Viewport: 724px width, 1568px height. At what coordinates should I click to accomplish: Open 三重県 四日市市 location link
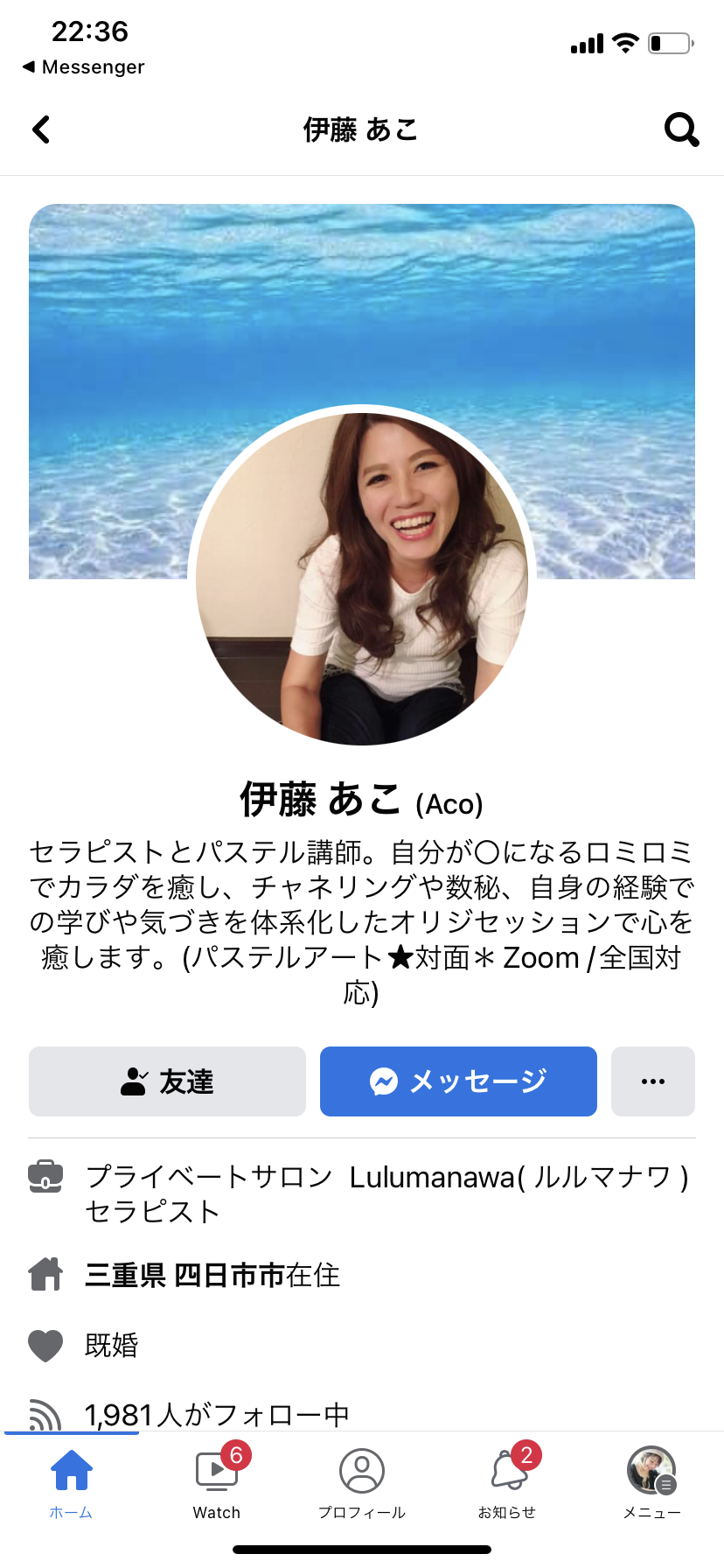pyautogui.click(x=184, y=1275)
